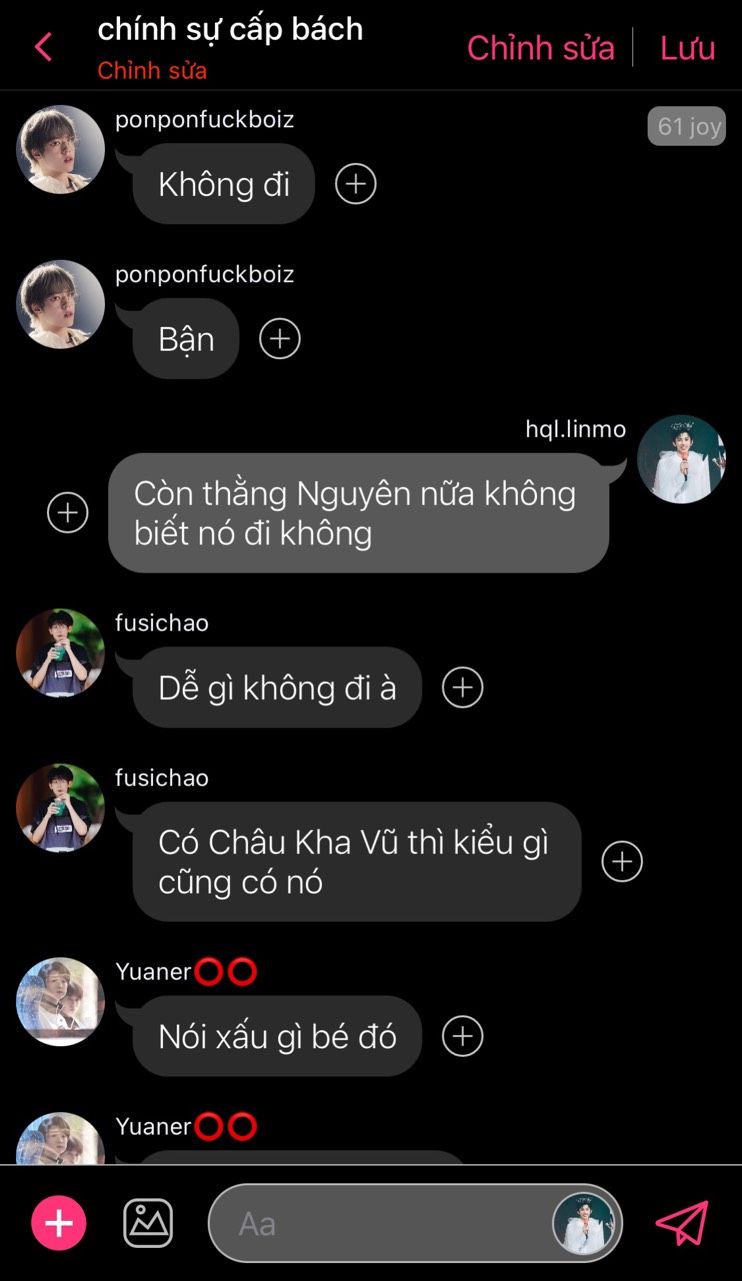Switch sender via avatar in input field
This screenshot has width=742, height=1281.
[586, 1224]
